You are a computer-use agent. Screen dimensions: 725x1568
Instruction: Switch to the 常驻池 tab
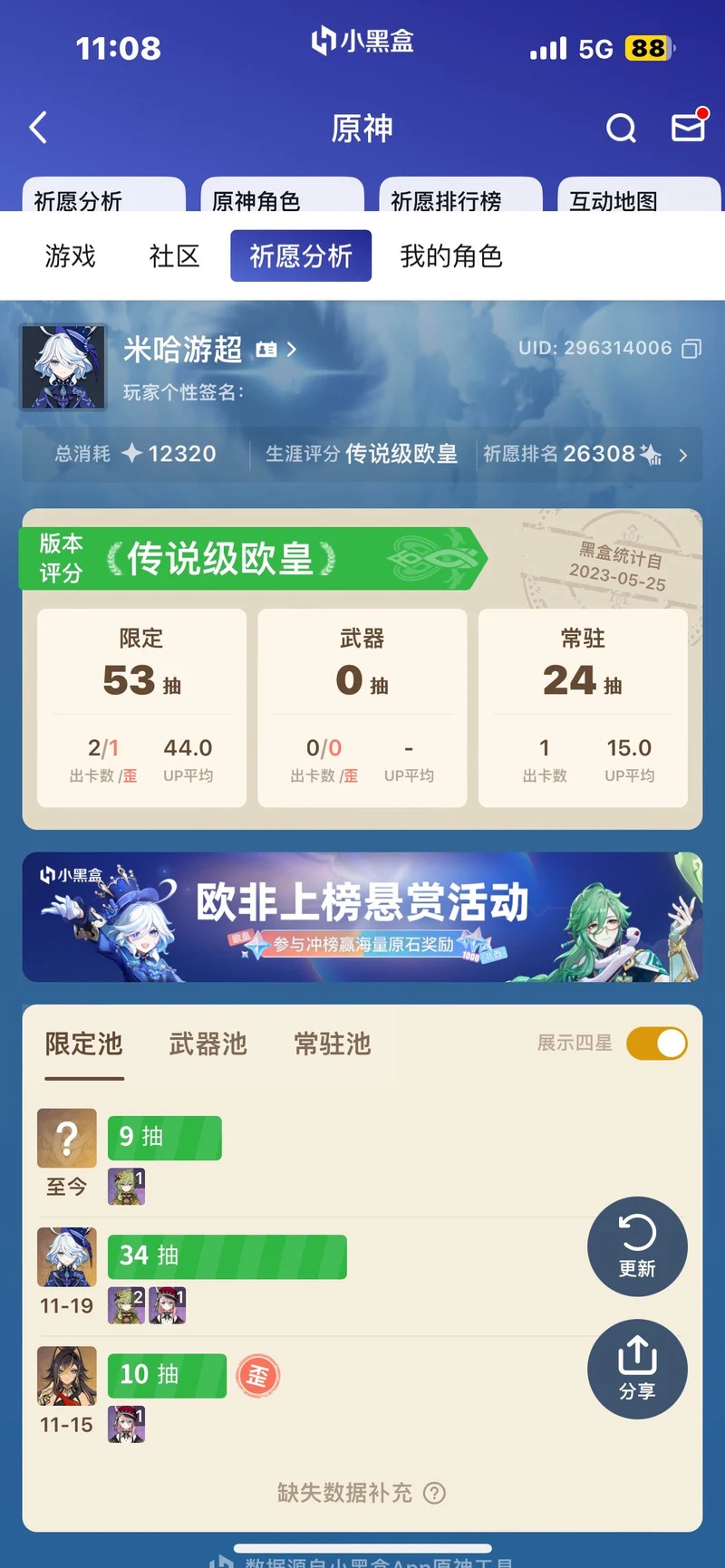pyautogui.click(x=333, y=1044)
